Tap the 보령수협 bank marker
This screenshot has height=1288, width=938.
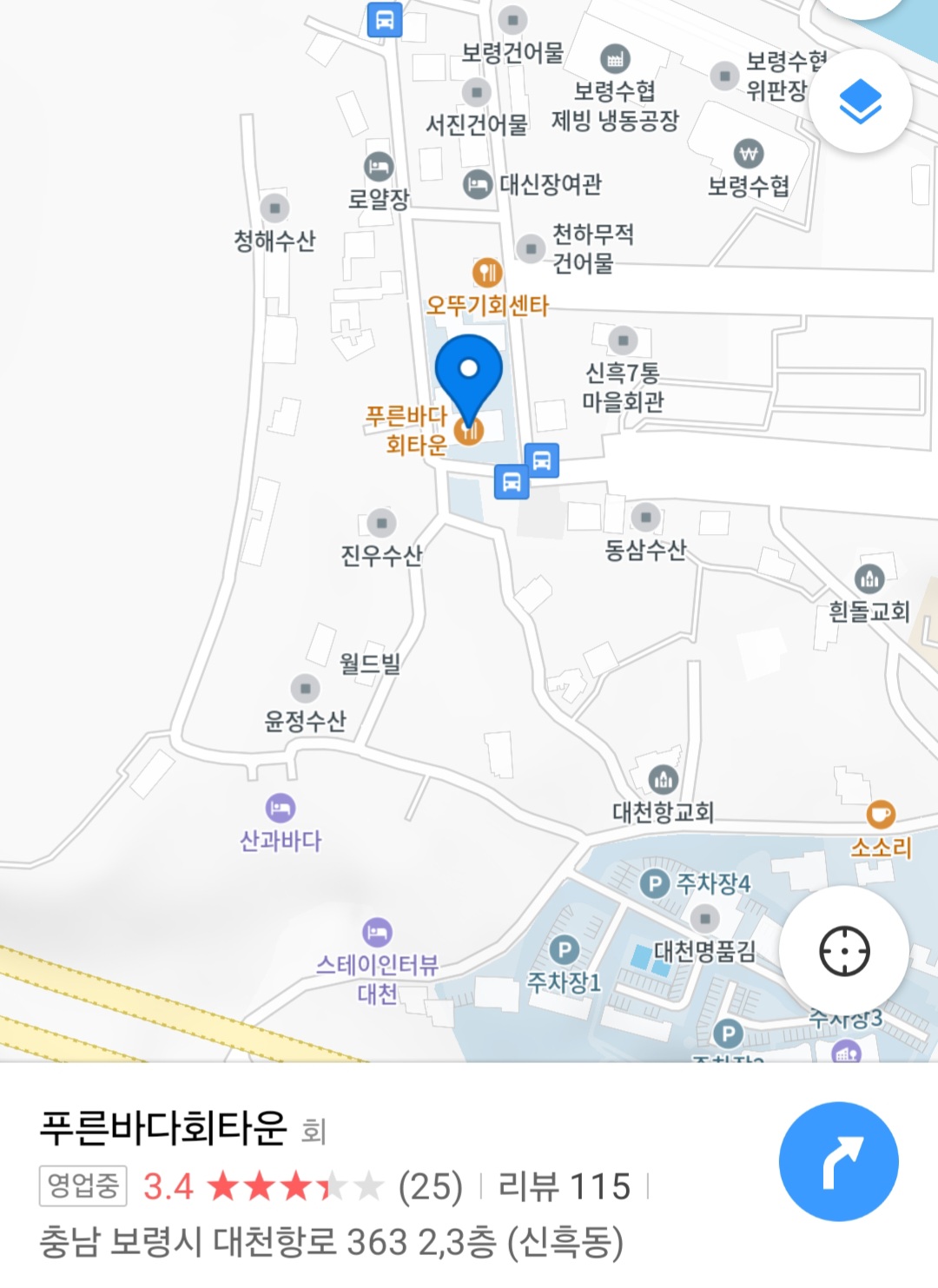point(749,155)
